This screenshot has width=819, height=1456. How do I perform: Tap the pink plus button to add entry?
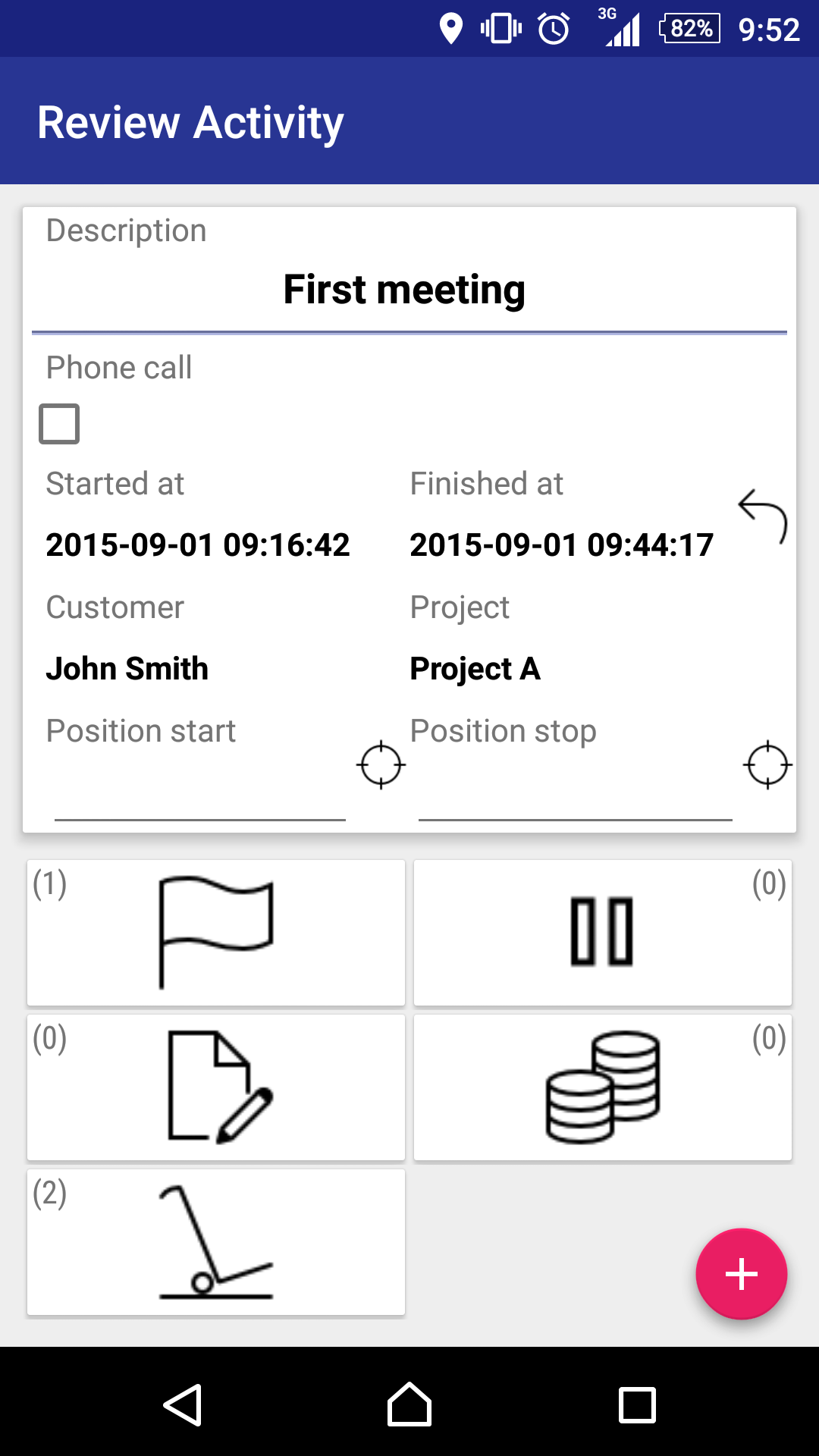pos(741,1273)
